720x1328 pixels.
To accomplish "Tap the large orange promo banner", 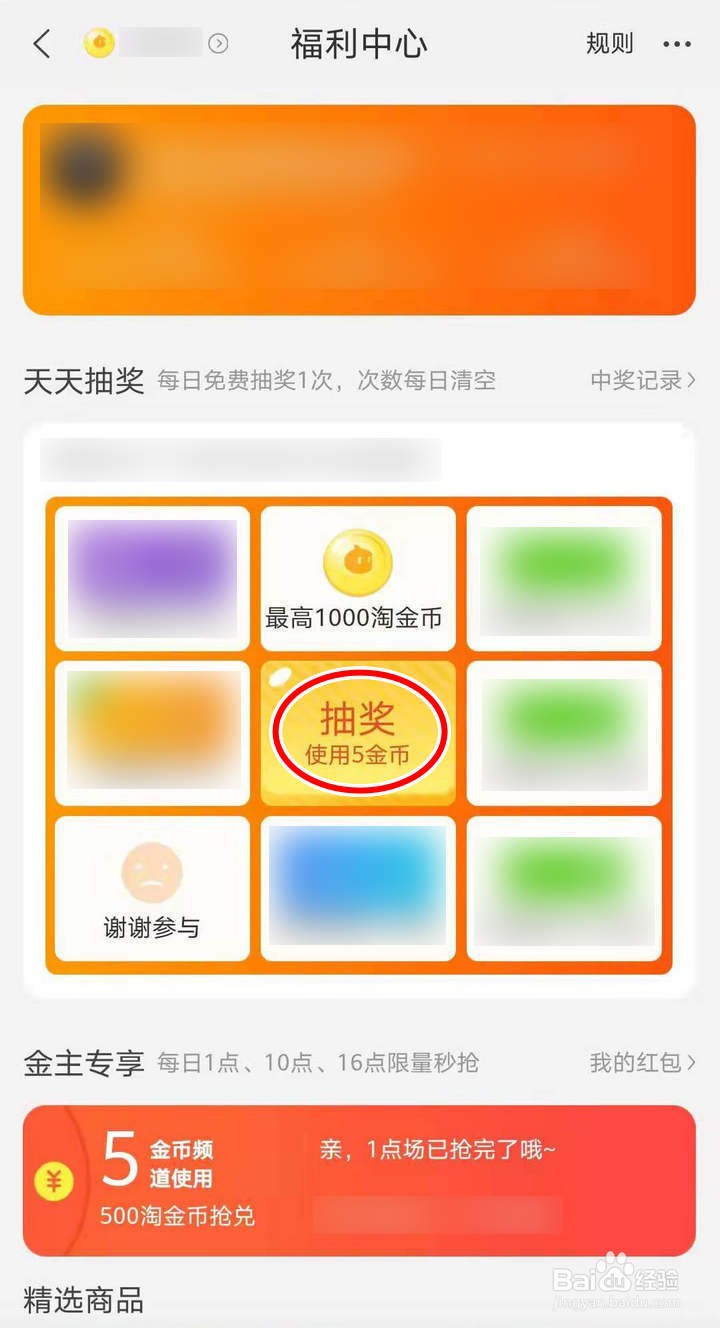I will [x=360, y=208].
